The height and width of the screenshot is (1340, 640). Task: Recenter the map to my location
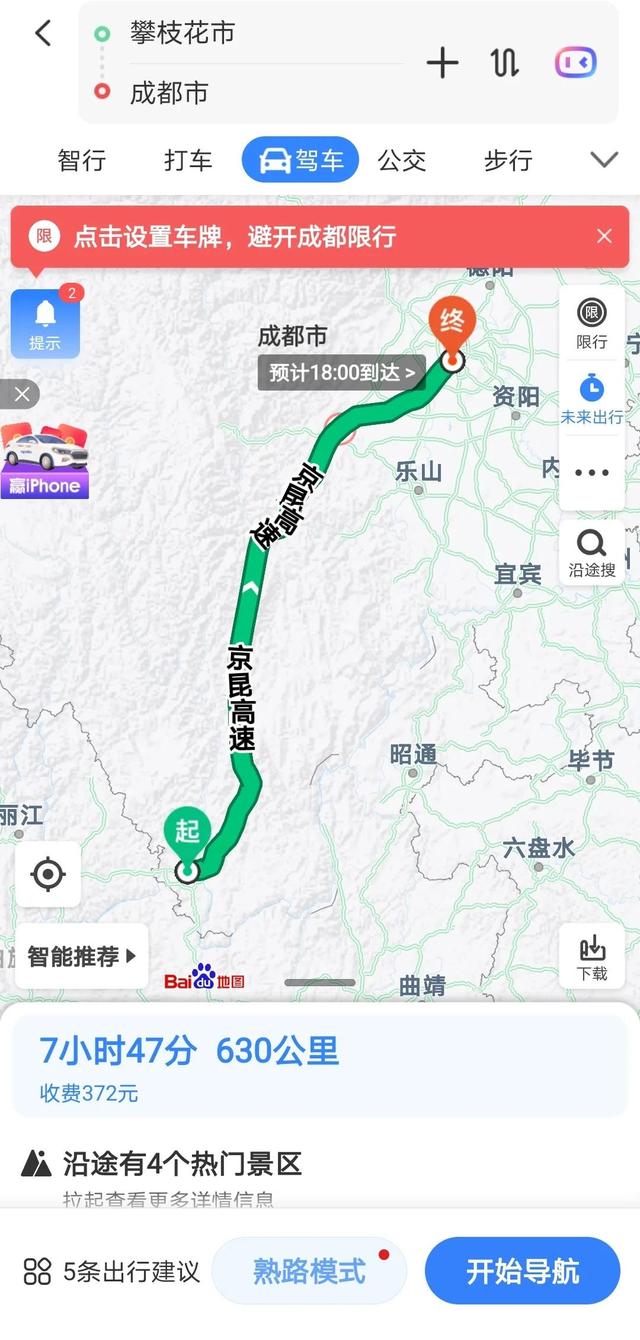(x=48, y=875)
